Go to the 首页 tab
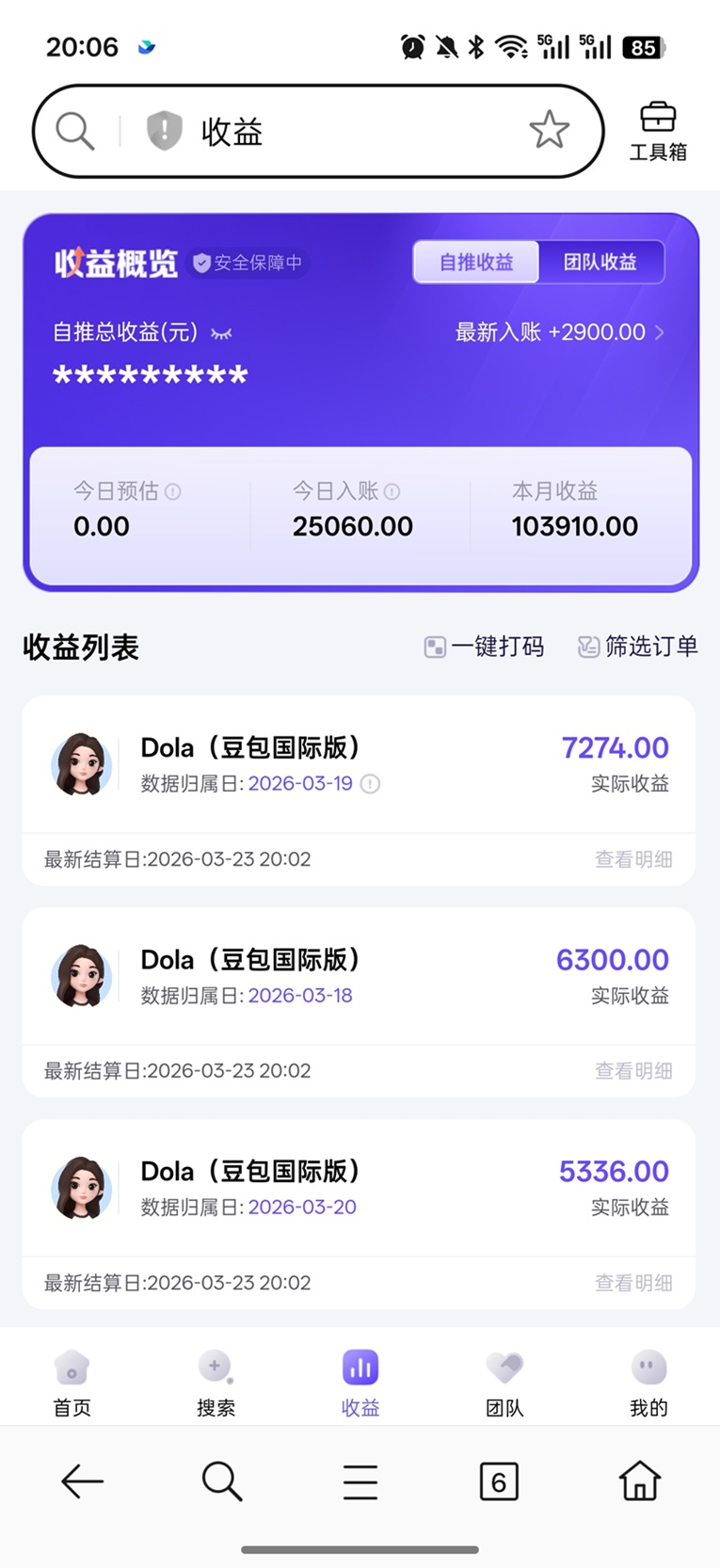 (72, 1382)
